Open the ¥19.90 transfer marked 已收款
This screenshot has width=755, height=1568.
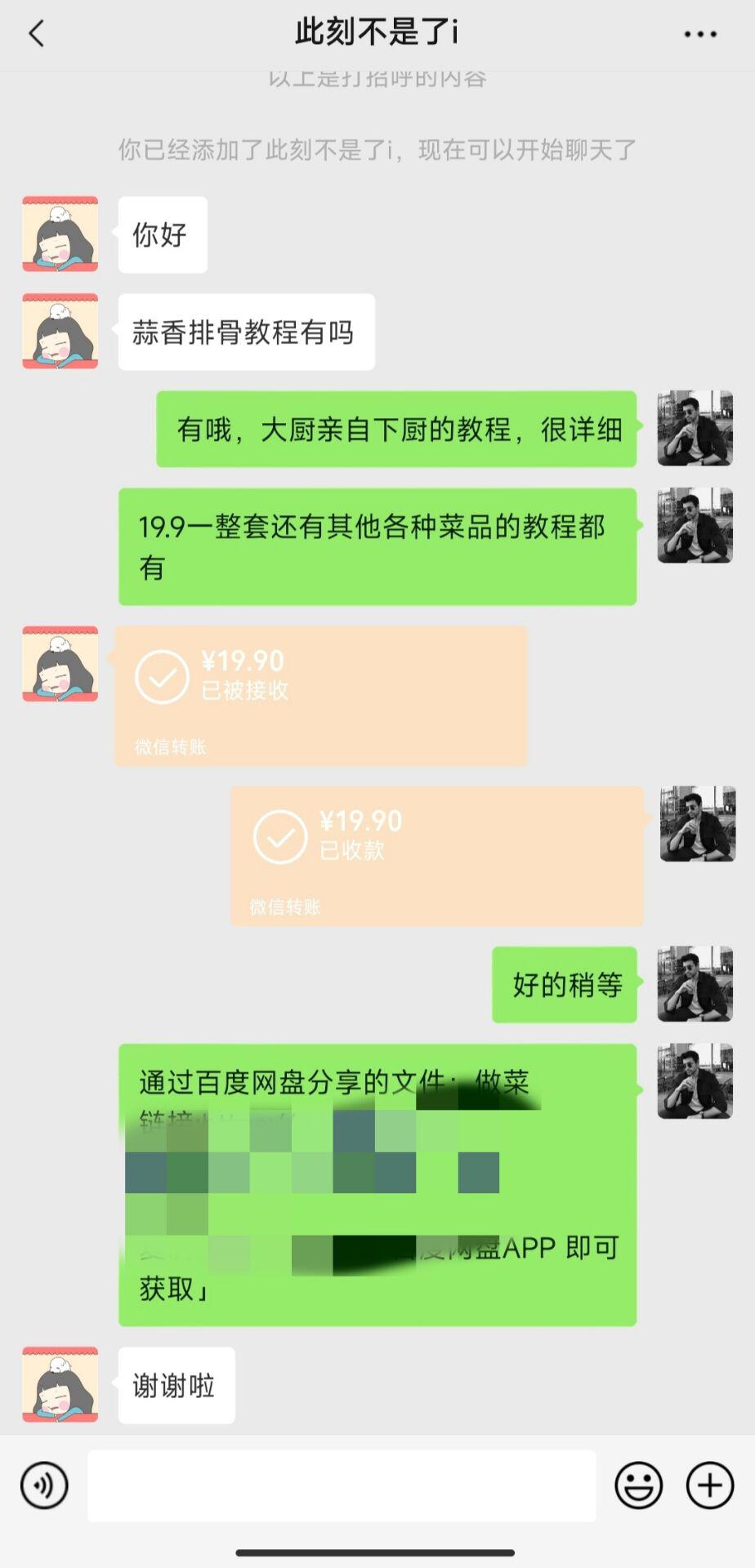pyautogui.click(x=436, y=855)
